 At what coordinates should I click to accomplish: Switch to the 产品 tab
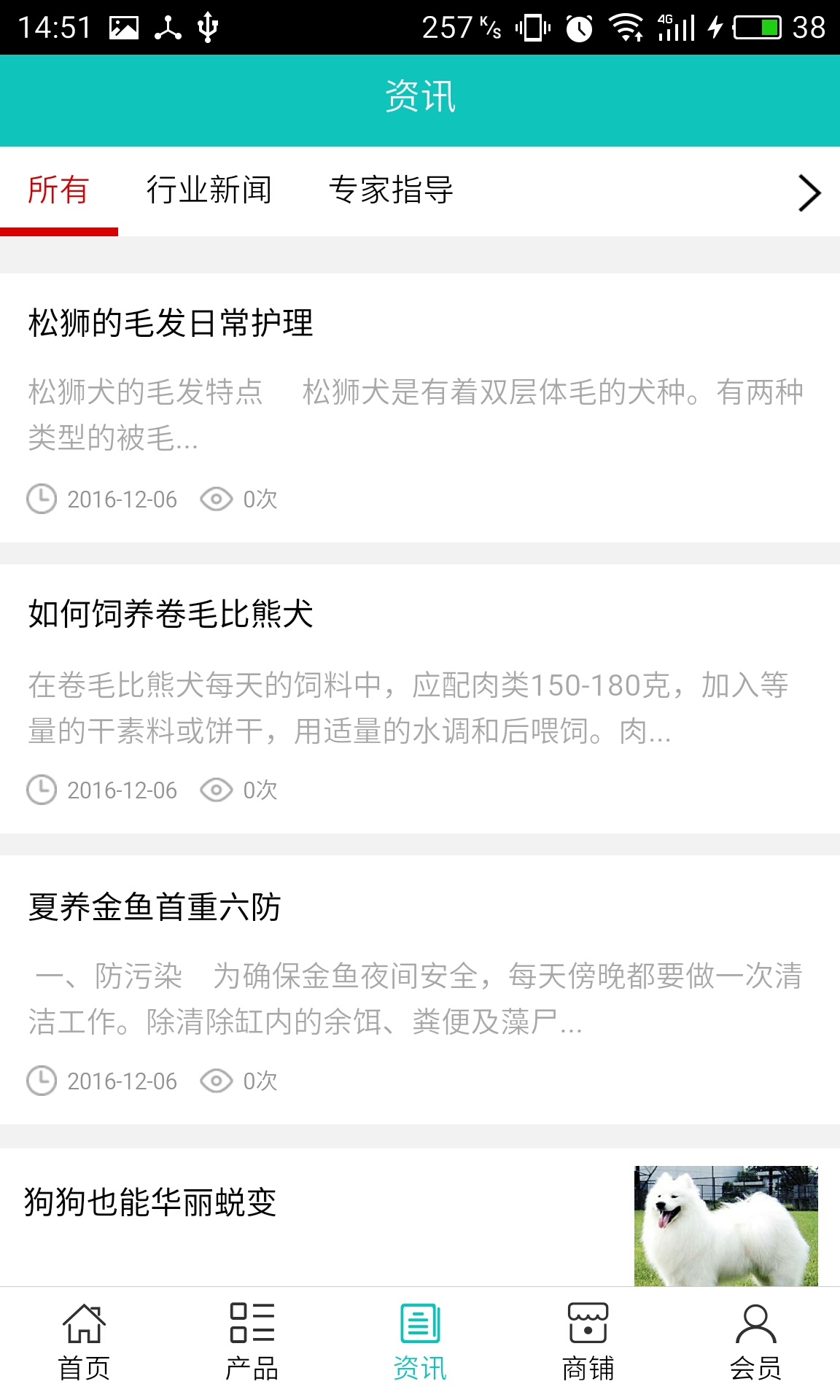click(x=252, y=1342)
